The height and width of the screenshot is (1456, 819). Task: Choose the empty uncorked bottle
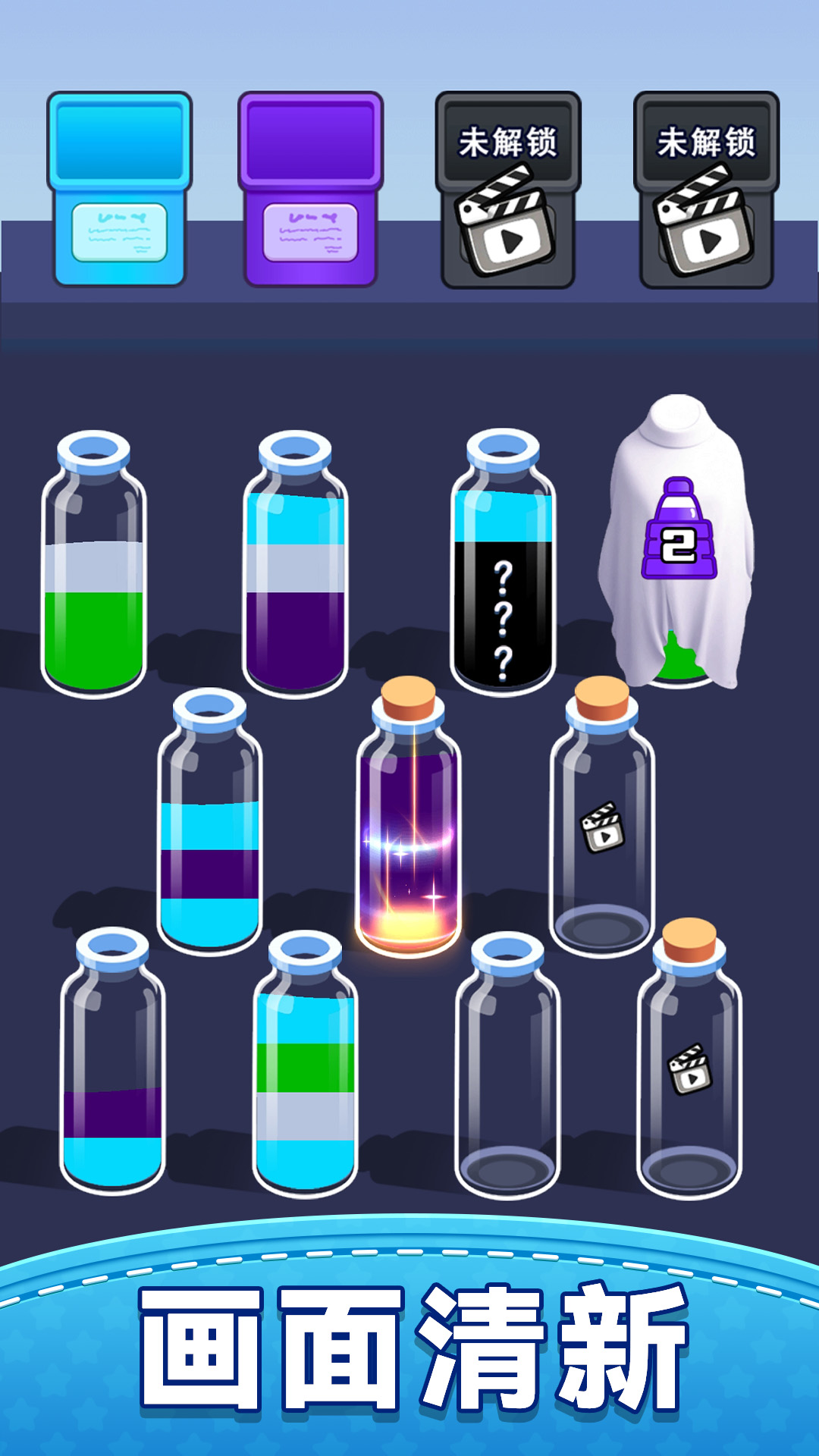507,1065
